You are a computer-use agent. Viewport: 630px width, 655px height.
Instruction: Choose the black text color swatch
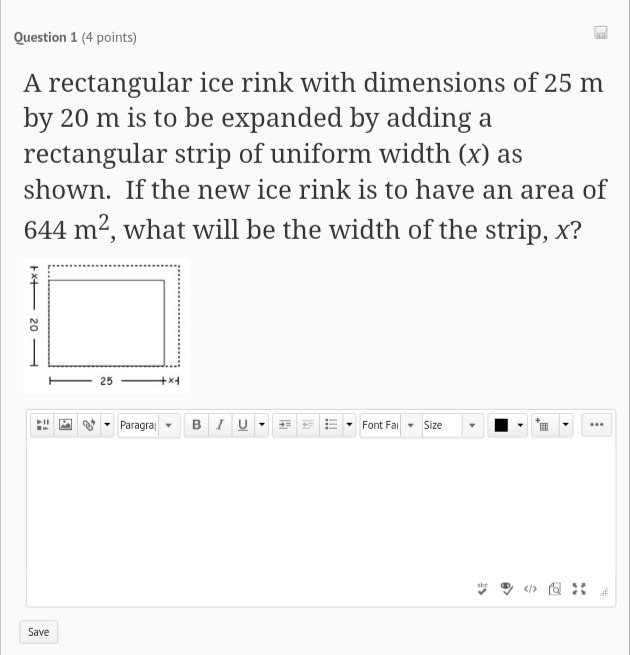coord(501,425)
